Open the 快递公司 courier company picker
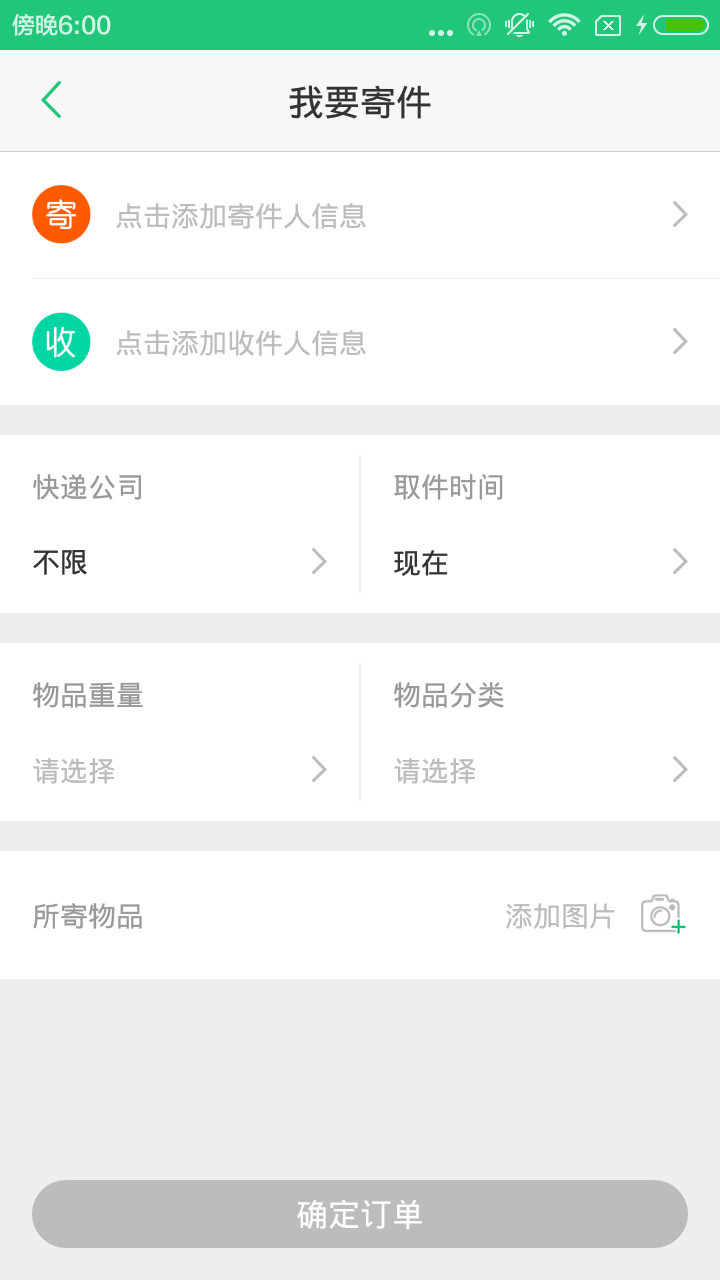Screen dimensions: 720x1280 coord(180,524)
